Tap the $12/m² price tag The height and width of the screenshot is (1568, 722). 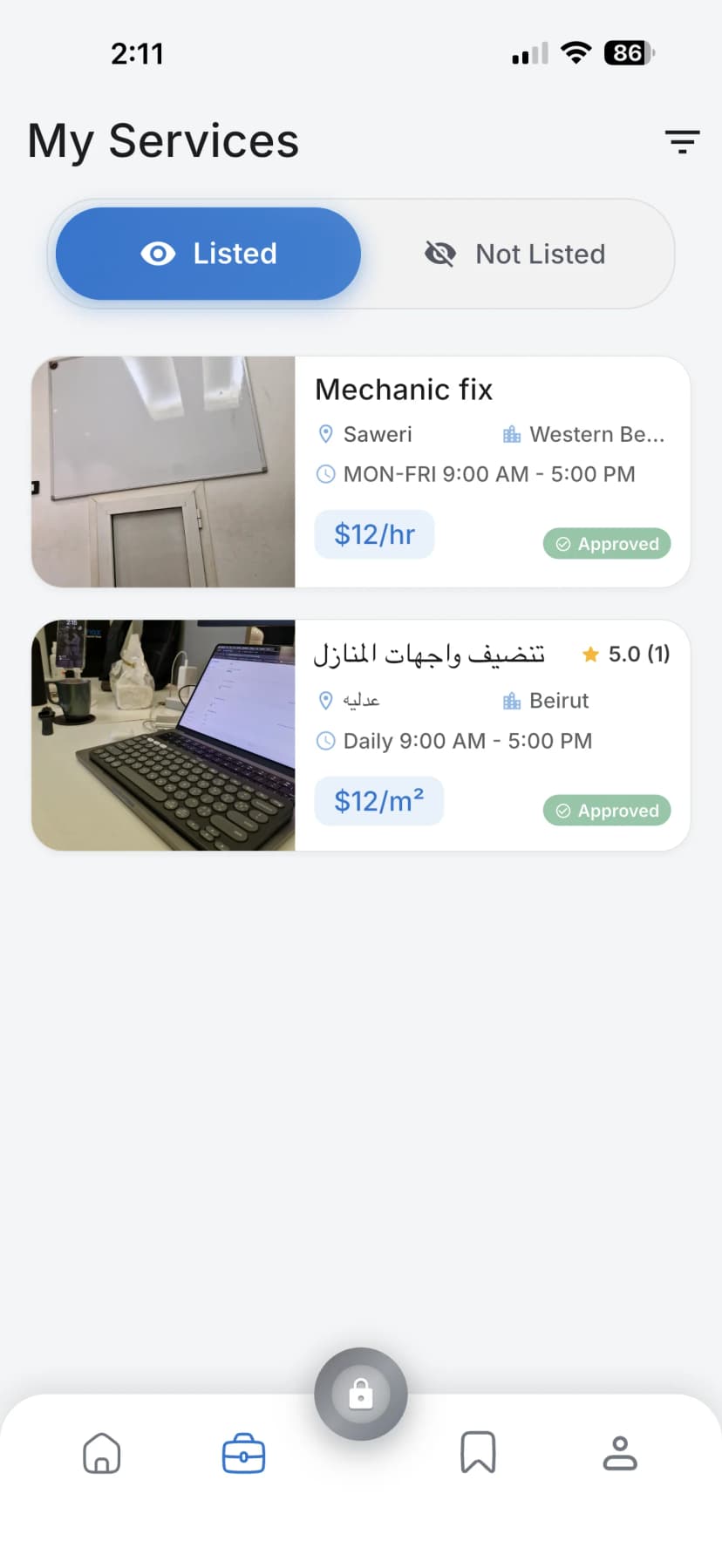click(378, 800)
